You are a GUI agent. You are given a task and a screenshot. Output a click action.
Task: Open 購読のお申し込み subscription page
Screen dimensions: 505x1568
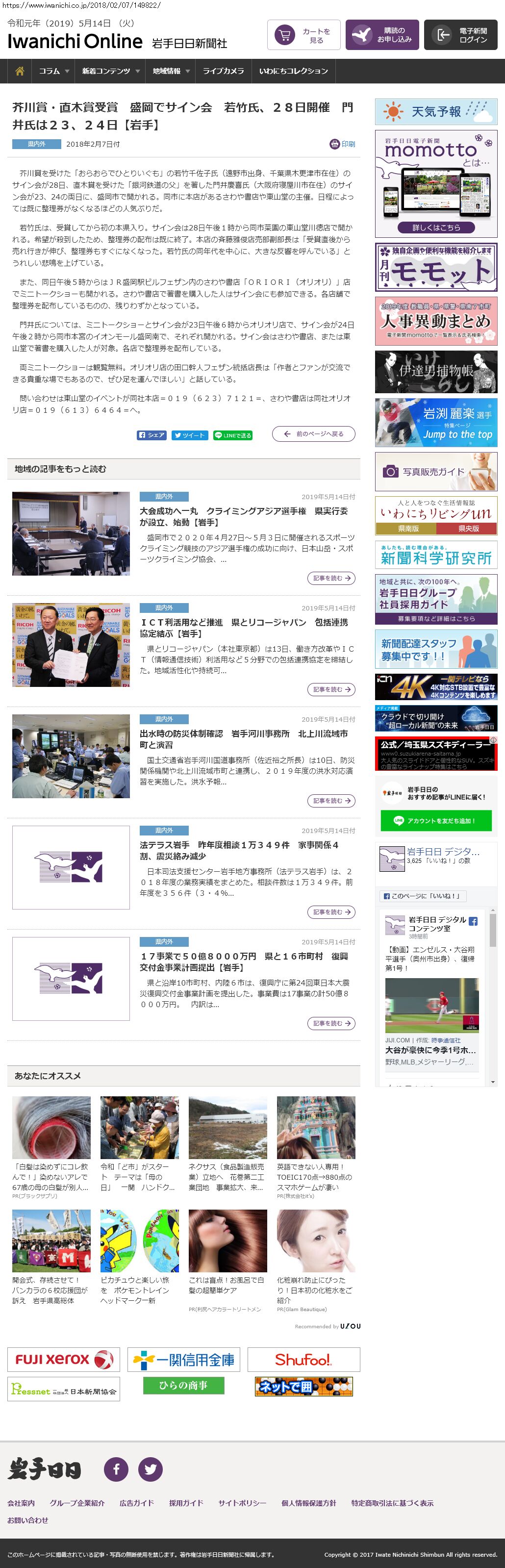coord(382,35)
